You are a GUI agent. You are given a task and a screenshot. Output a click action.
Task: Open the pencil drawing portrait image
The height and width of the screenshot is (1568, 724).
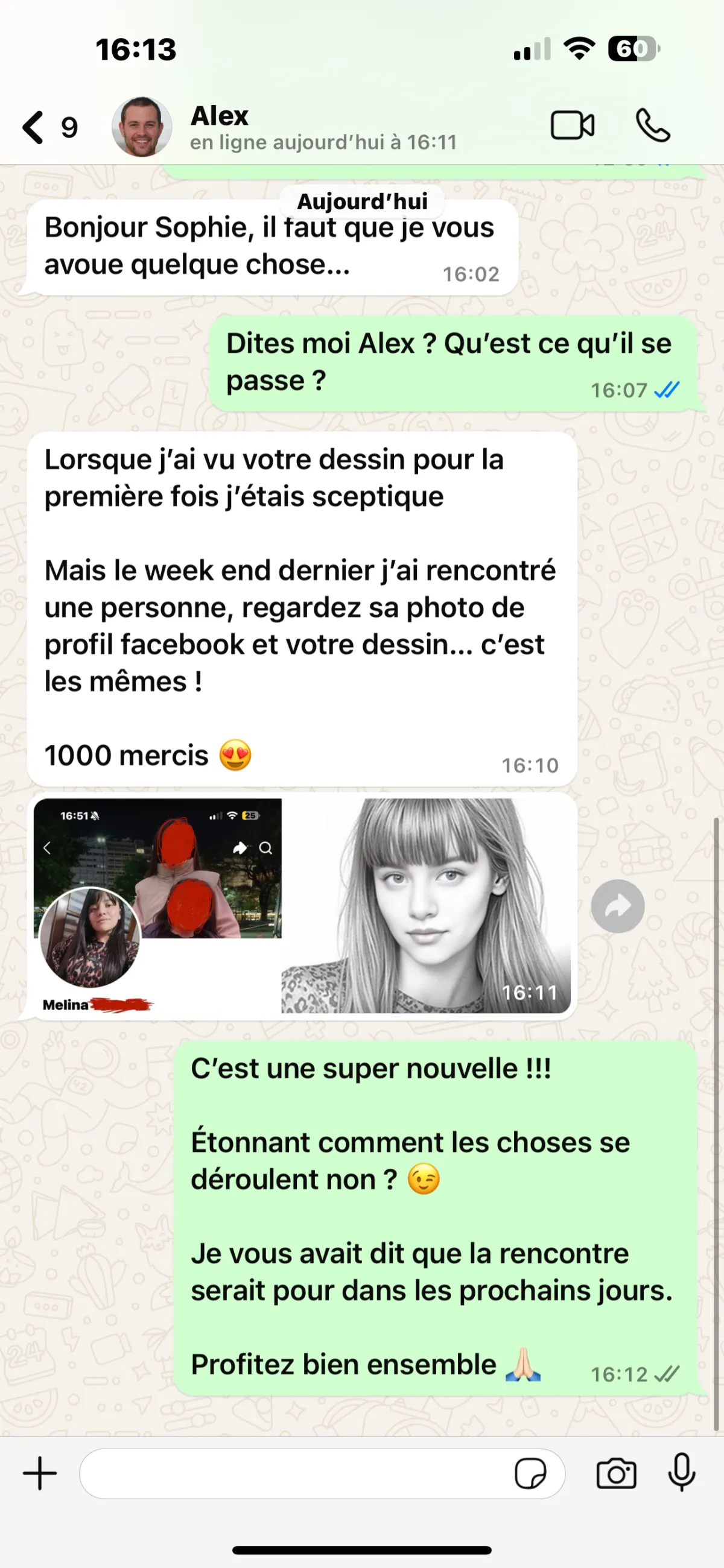point(426,906)
